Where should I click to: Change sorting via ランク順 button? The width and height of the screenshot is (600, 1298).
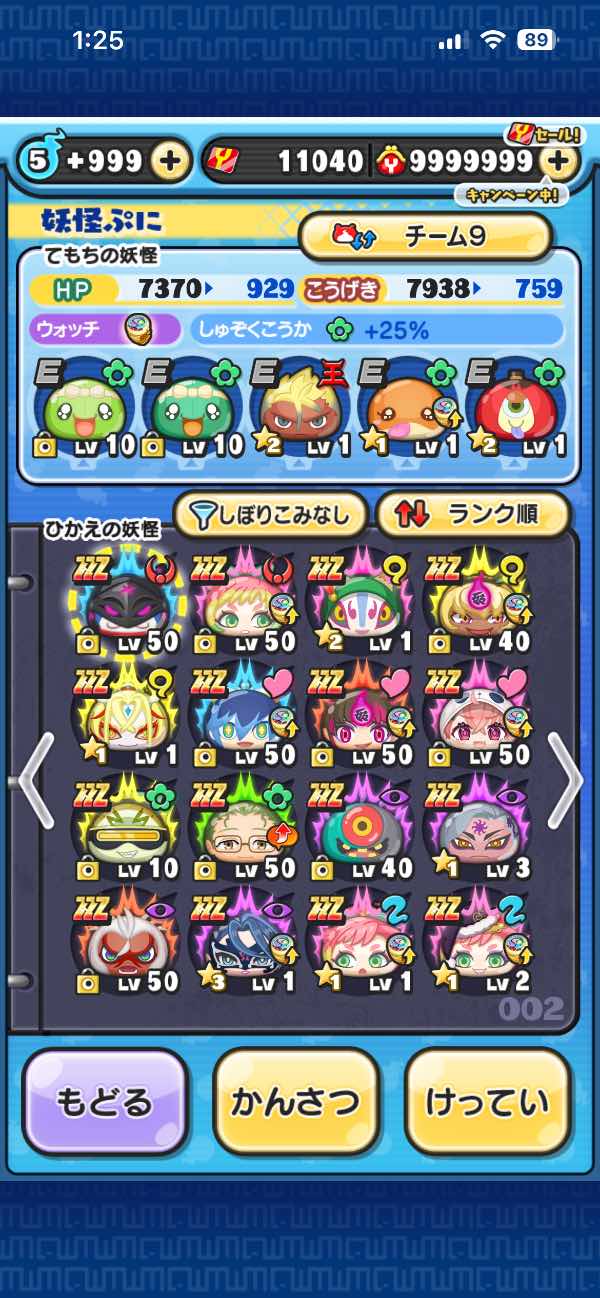coord(473,514)
